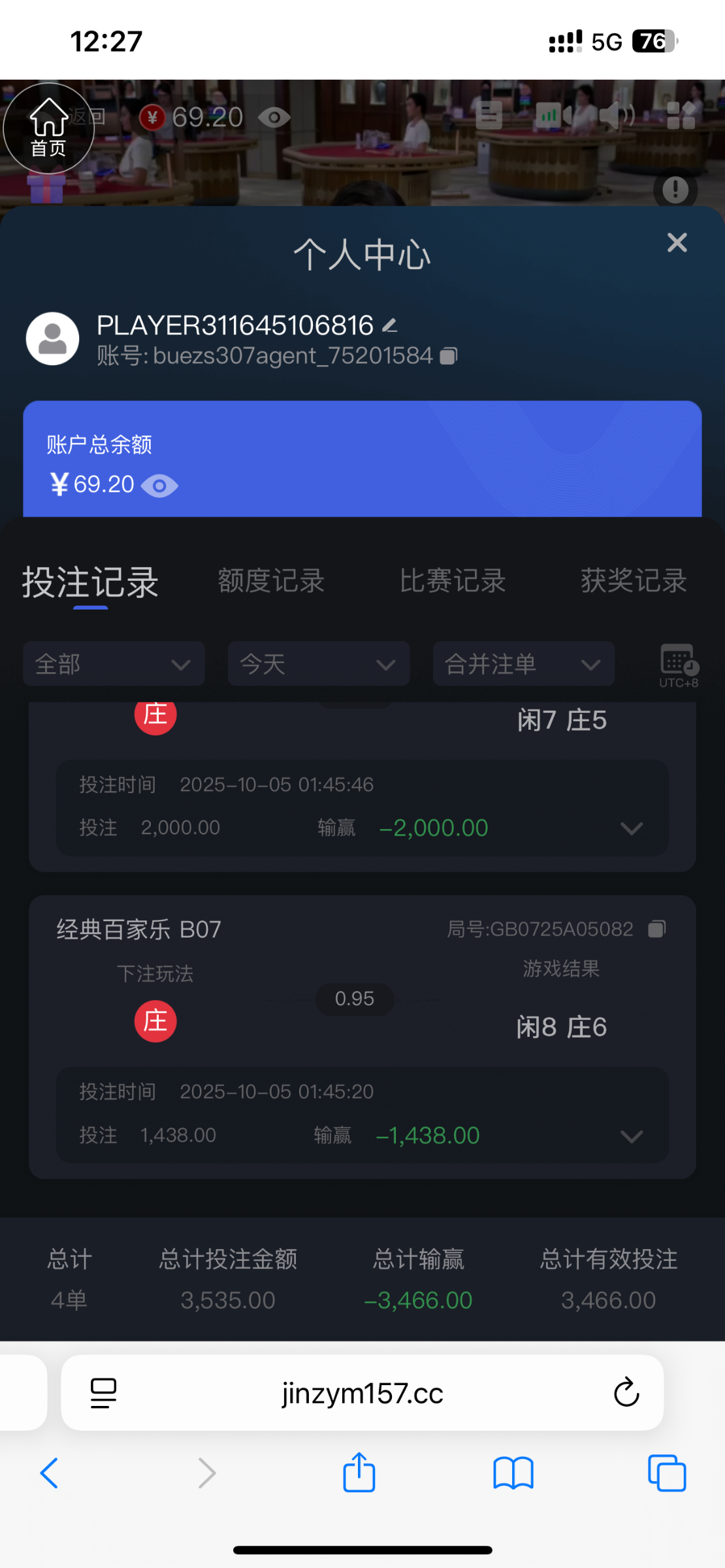This screenshot has height=1568, width=725.
Task: Open the 全部 game type dropdown
Action: point(114,664)
